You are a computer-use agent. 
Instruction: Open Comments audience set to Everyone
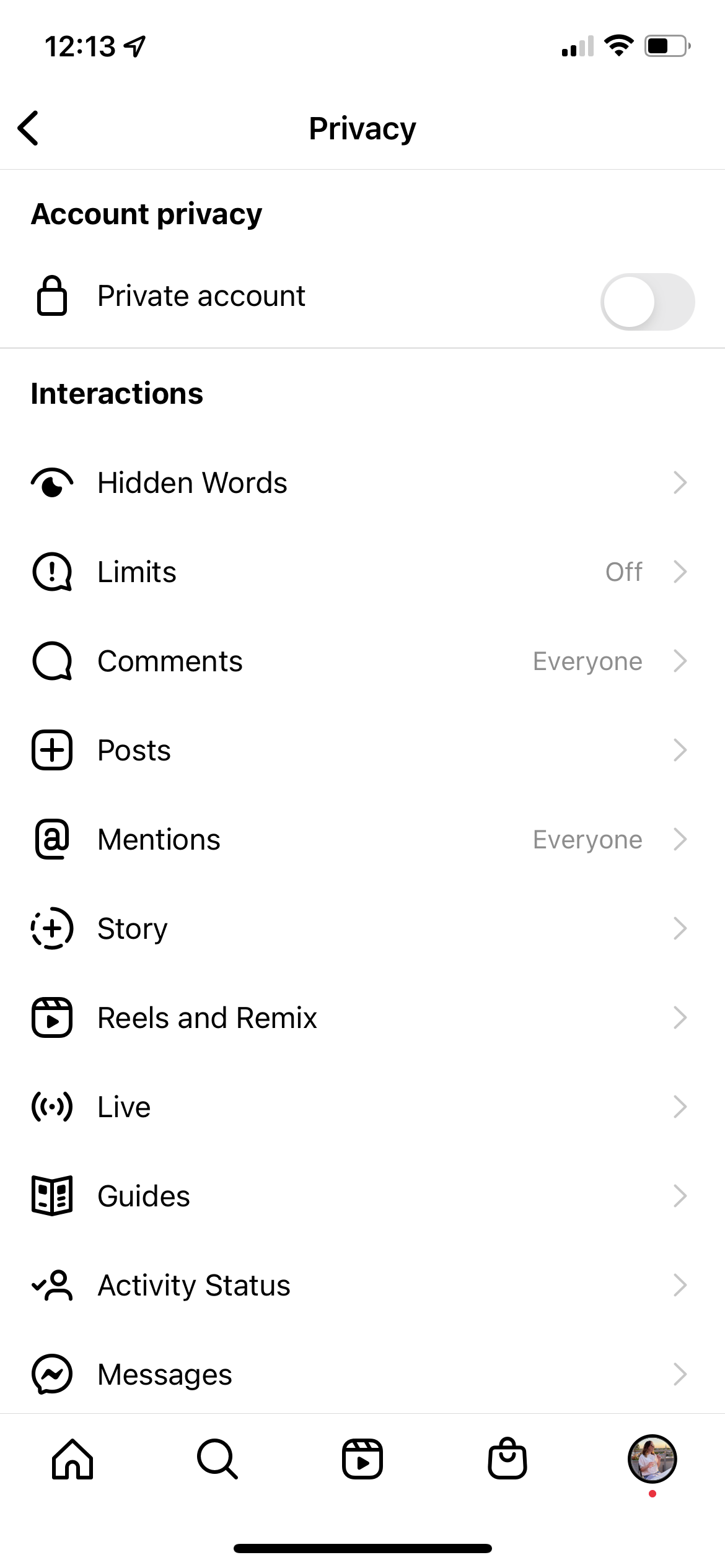(586, 661)
